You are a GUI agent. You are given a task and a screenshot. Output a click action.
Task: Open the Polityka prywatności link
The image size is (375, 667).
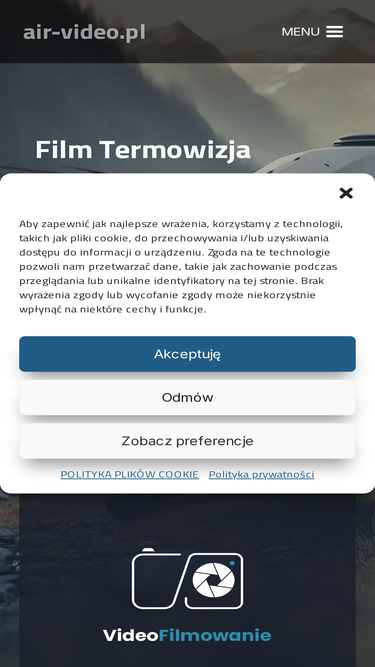coord(261,474)
